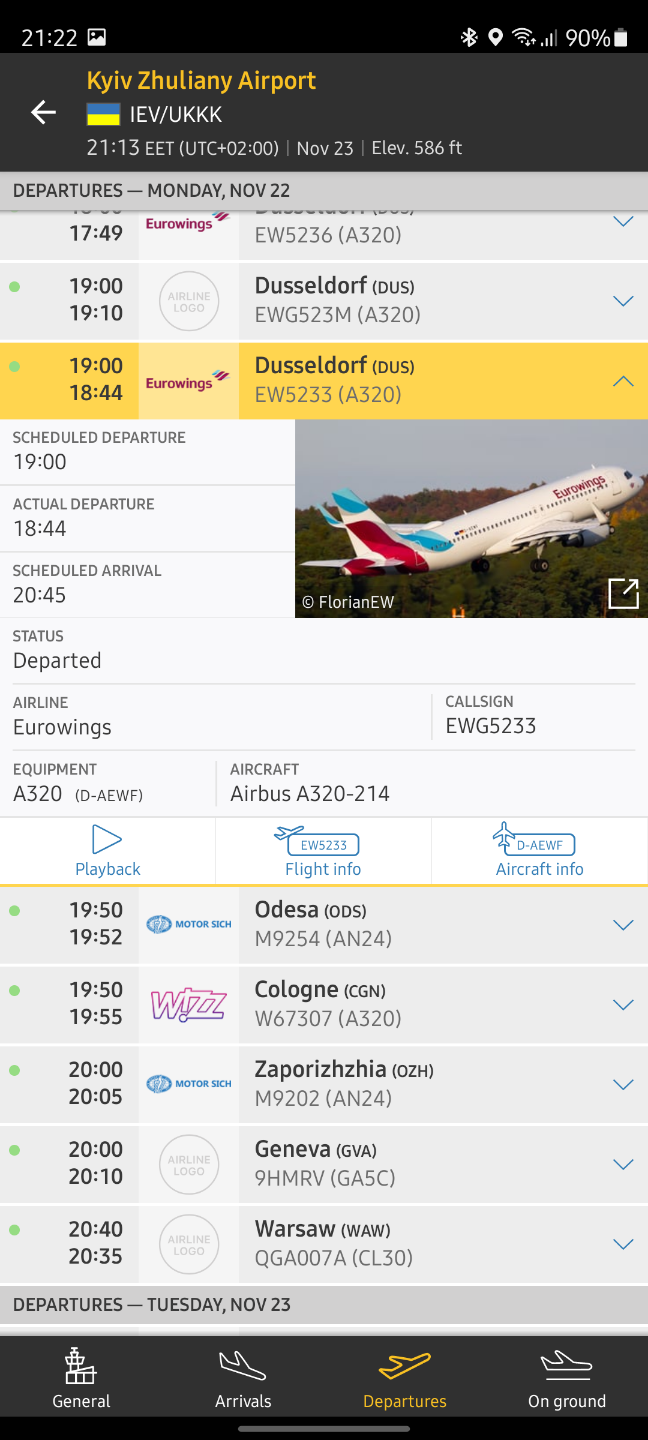Switch to the General tab

[x=81, y=1379]
